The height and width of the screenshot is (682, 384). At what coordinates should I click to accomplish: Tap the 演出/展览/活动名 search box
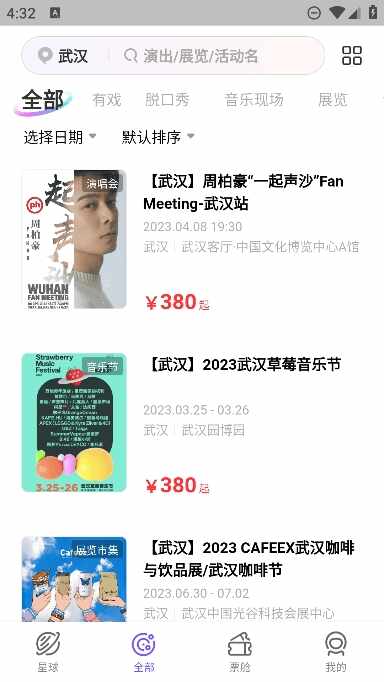(215, 56)
